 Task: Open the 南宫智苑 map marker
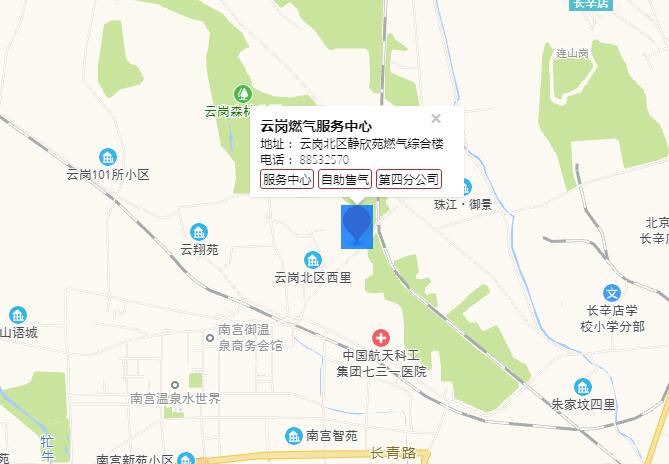pos(294,436)
